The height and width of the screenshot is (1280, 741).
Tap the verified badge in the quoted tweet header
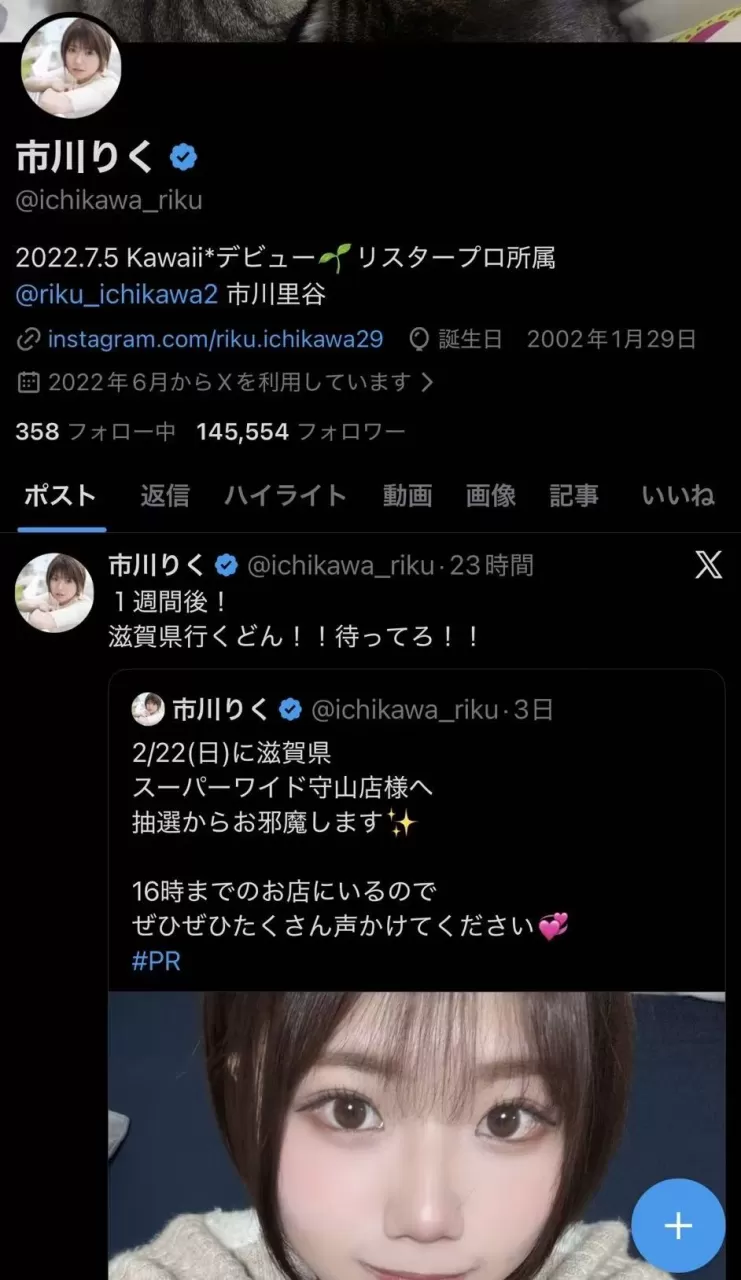click(x=291, y=706)
